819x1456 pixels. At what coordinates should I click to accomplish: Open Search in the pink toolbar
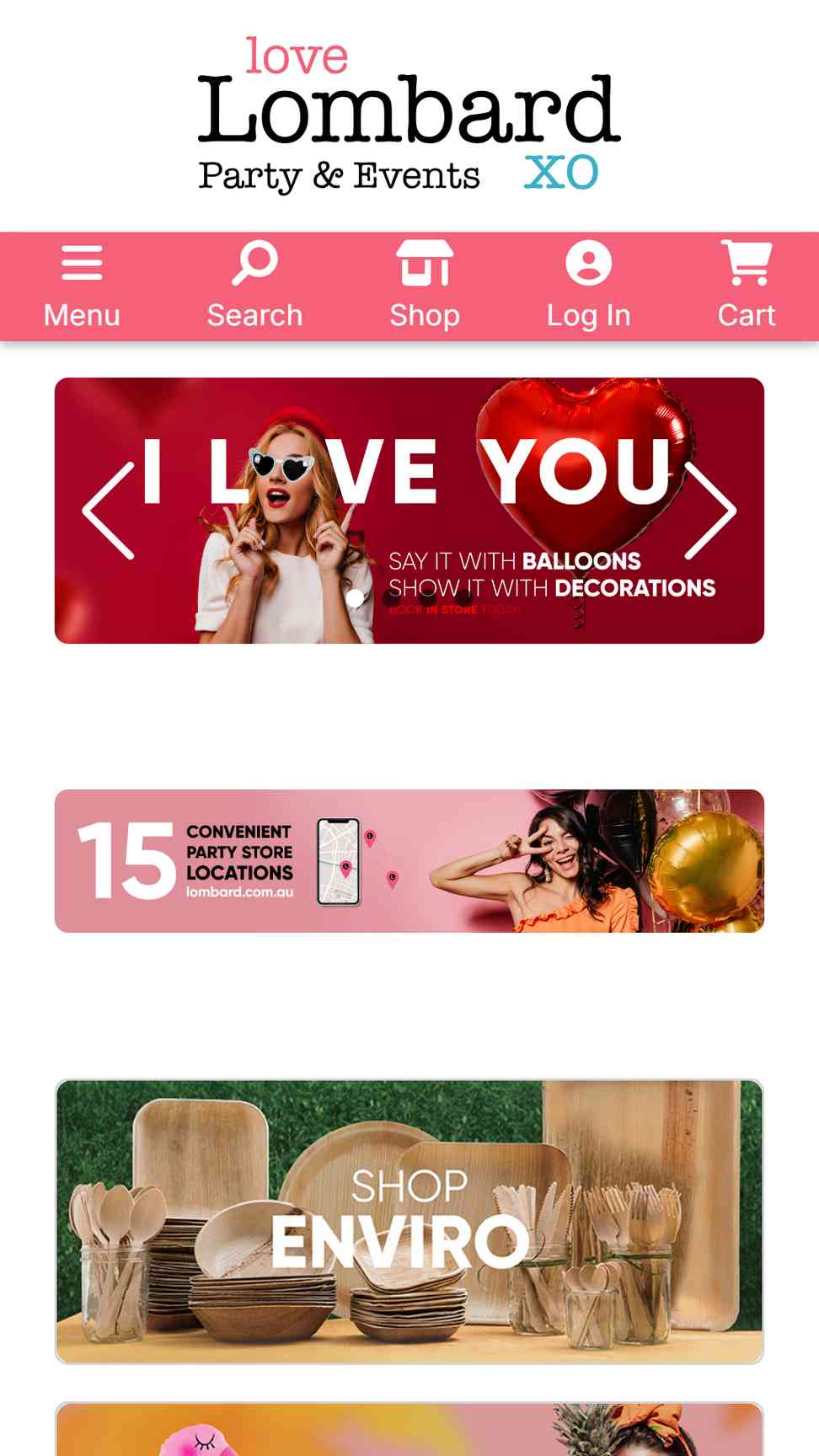point(254,286)
